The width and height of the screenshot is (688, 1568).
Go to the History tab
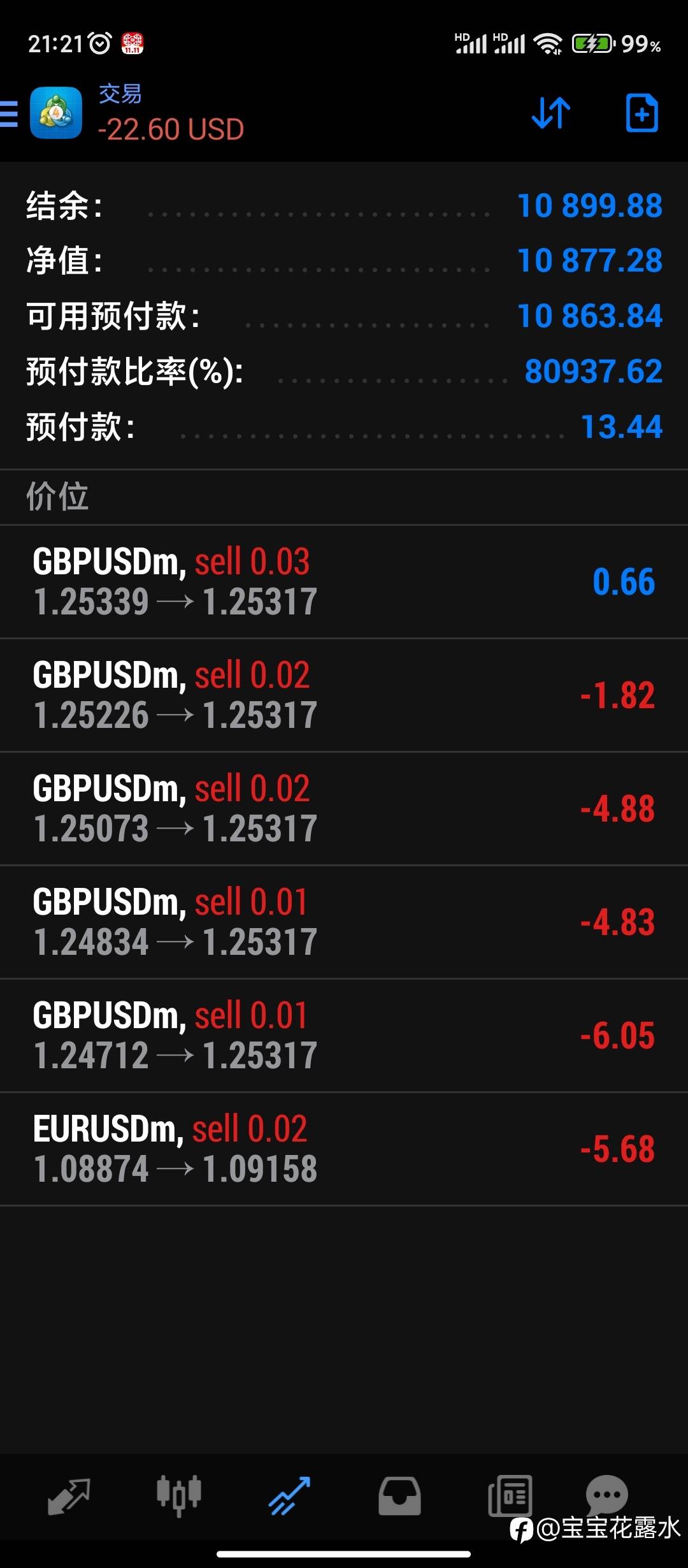[399, 1495]
